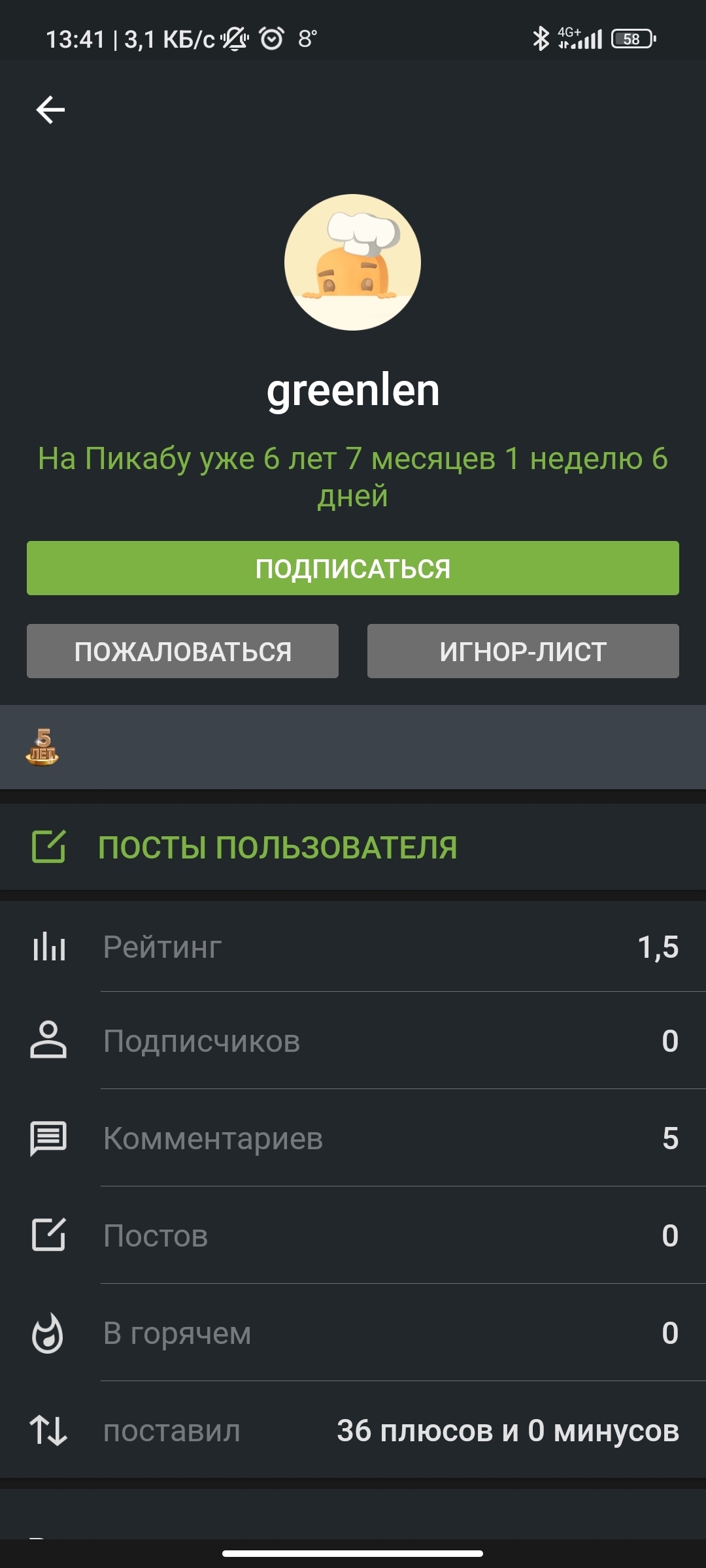
Task: Subscribe to greenlen with ПОДПИСАТЬСЯ button
Action: (352, 568)
